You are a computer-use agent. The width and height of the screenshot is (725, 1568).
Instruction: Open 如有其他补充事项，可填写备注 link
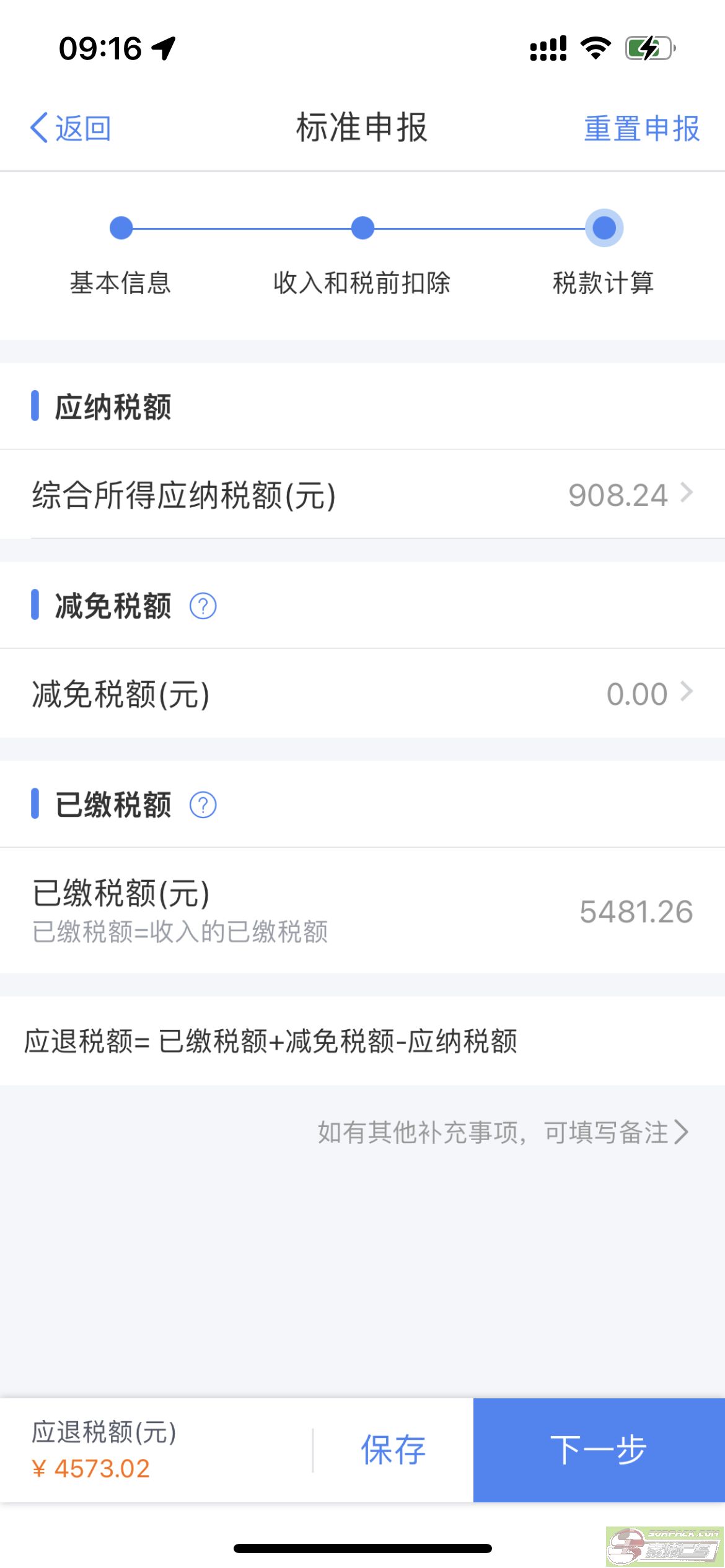[503, 1132]
